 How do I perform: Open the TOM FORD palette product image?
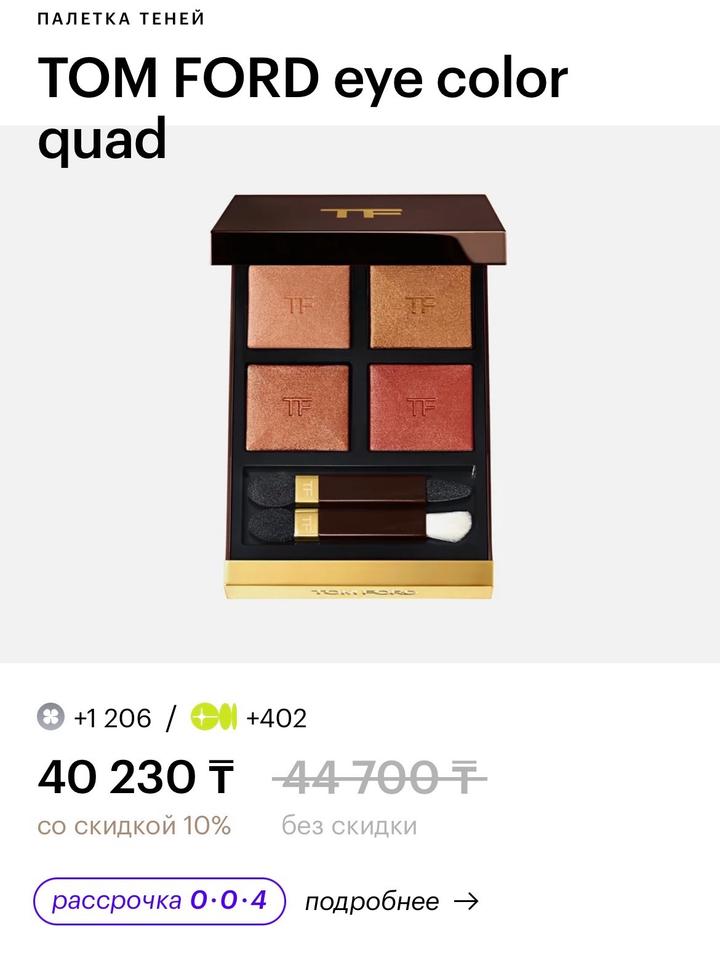360,395
